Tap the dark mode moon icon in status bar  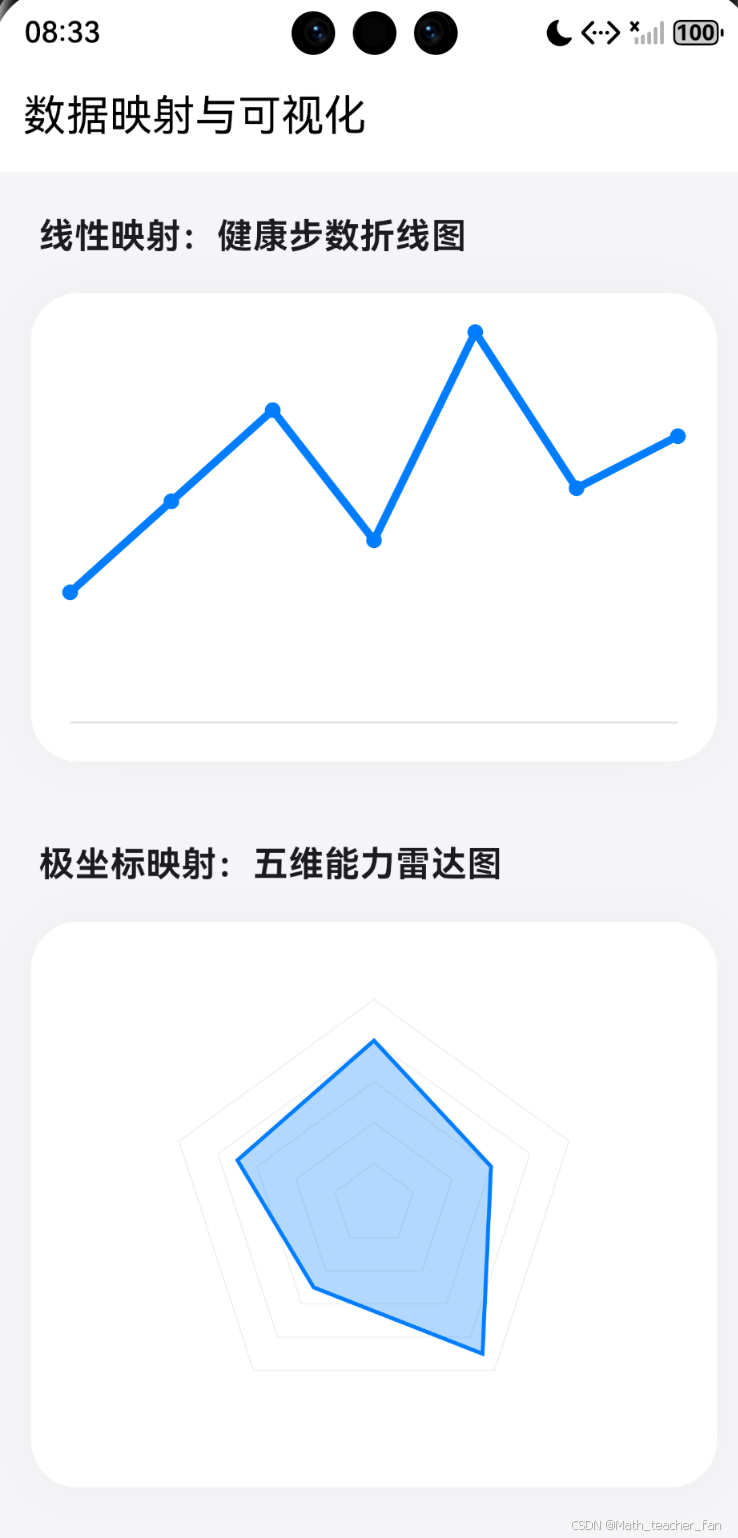(557, 32)
